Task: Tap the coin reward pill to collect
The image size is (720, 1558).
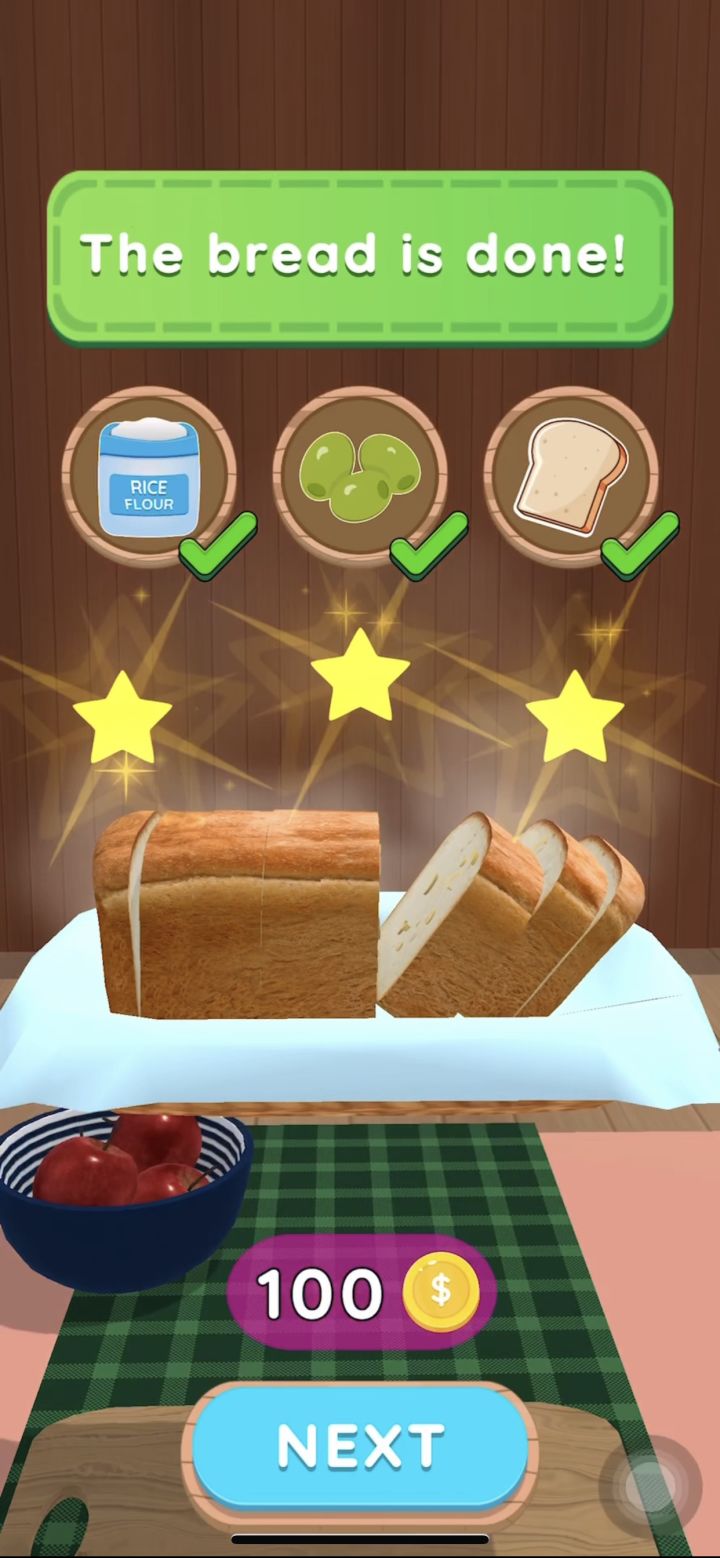Action: click(360, 1291)
